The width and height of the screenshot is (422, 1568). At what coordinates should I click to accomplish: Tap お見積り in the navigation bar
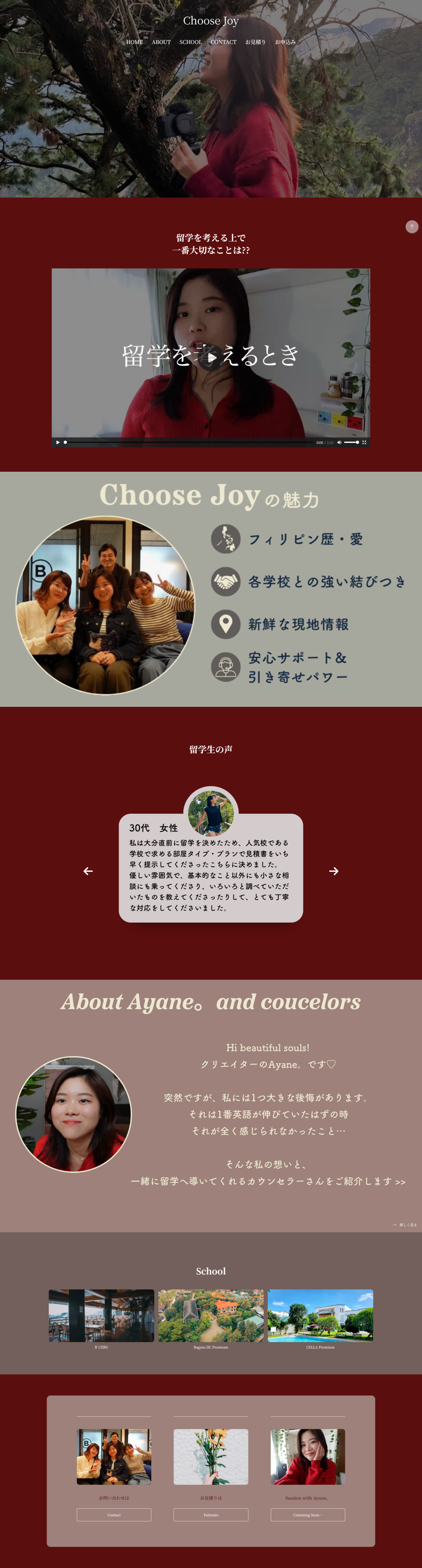255,42
